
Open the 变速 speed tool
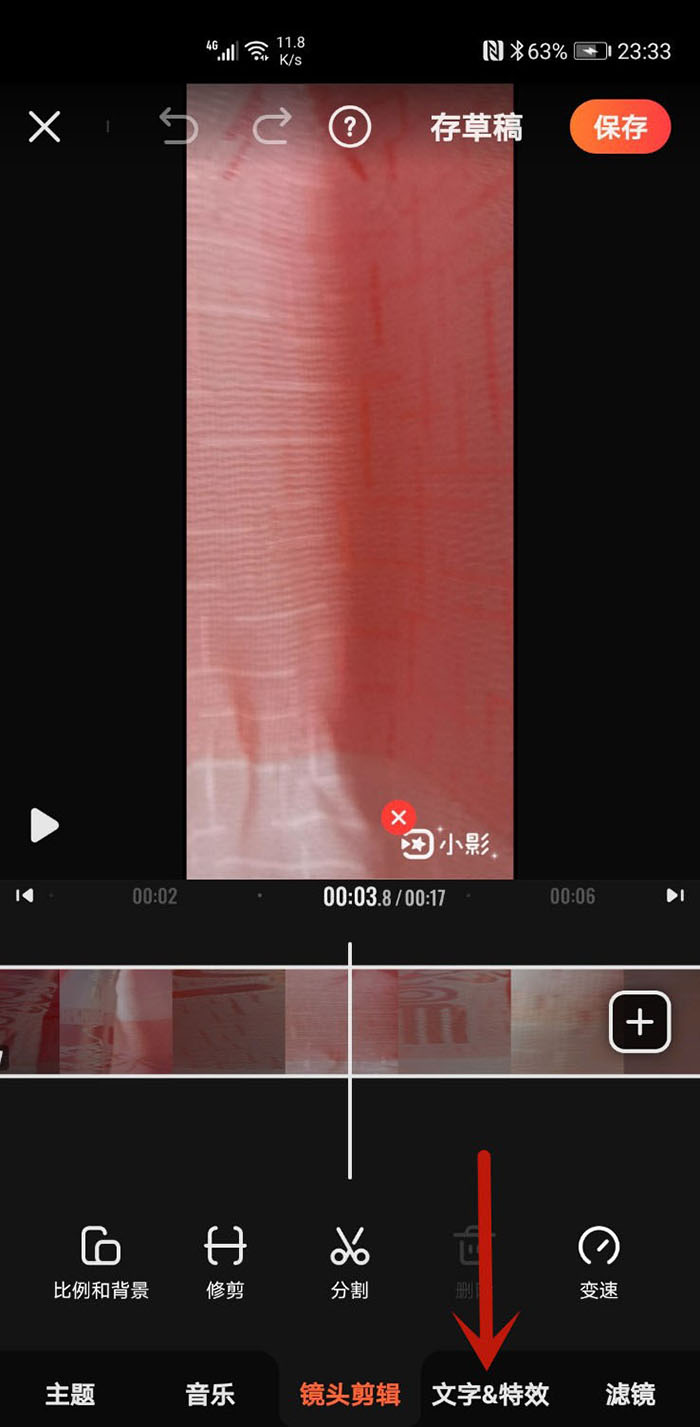pyautogui.click(x=599, y=1262)
